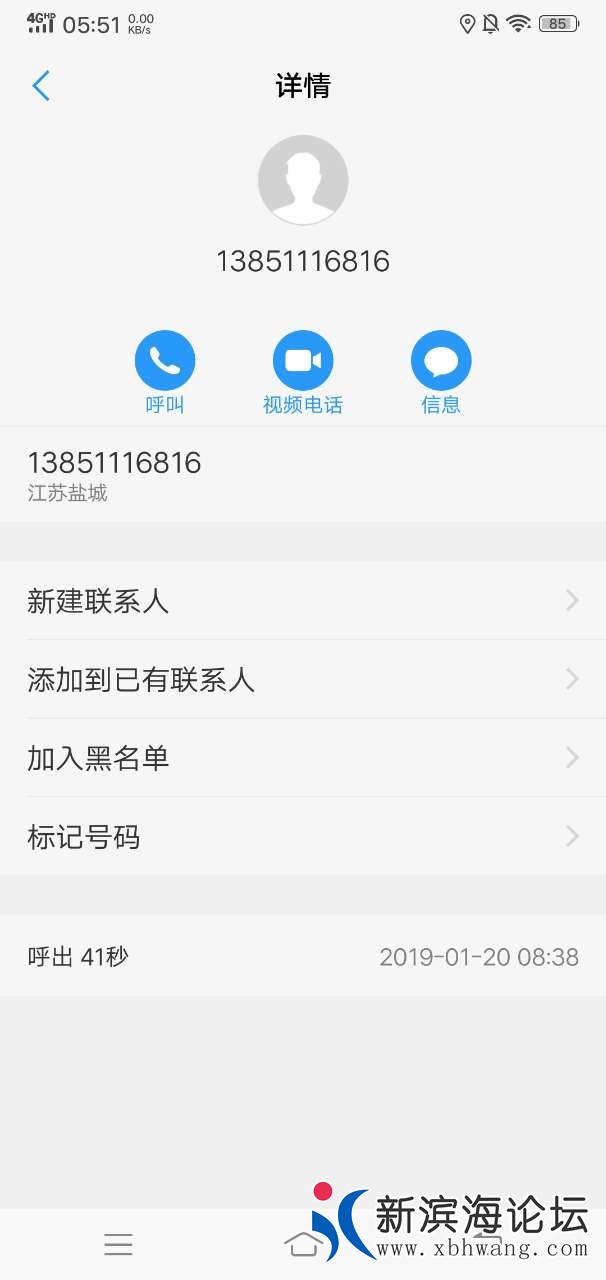Select 添加到已有联系人
The width and height of the screenshot is (606, 1280).
[x=303, y=680]
